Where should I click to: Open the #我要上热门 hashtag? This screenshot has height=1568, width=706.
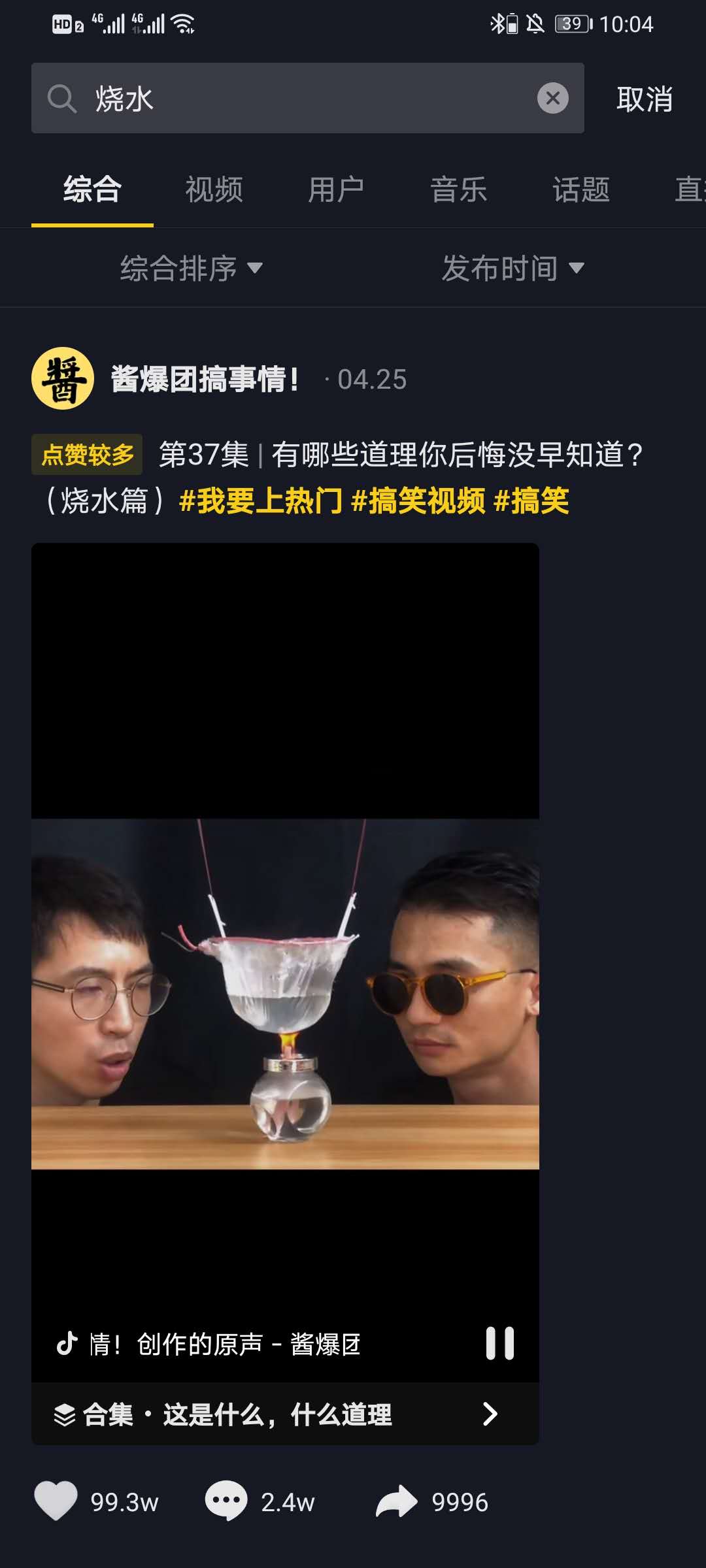[260, 502]
